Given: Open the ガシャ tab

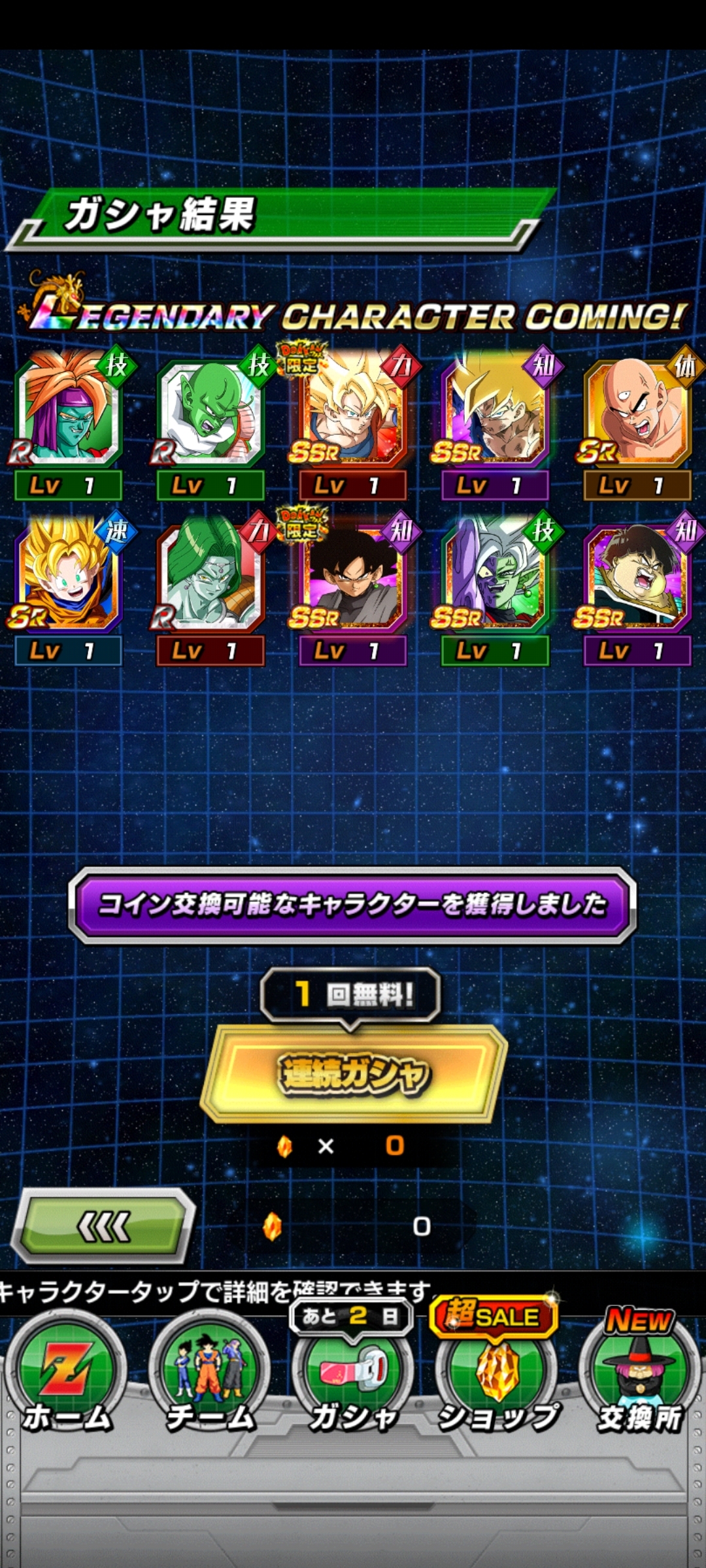Looking at the screenshot, I should point(353,1379).
